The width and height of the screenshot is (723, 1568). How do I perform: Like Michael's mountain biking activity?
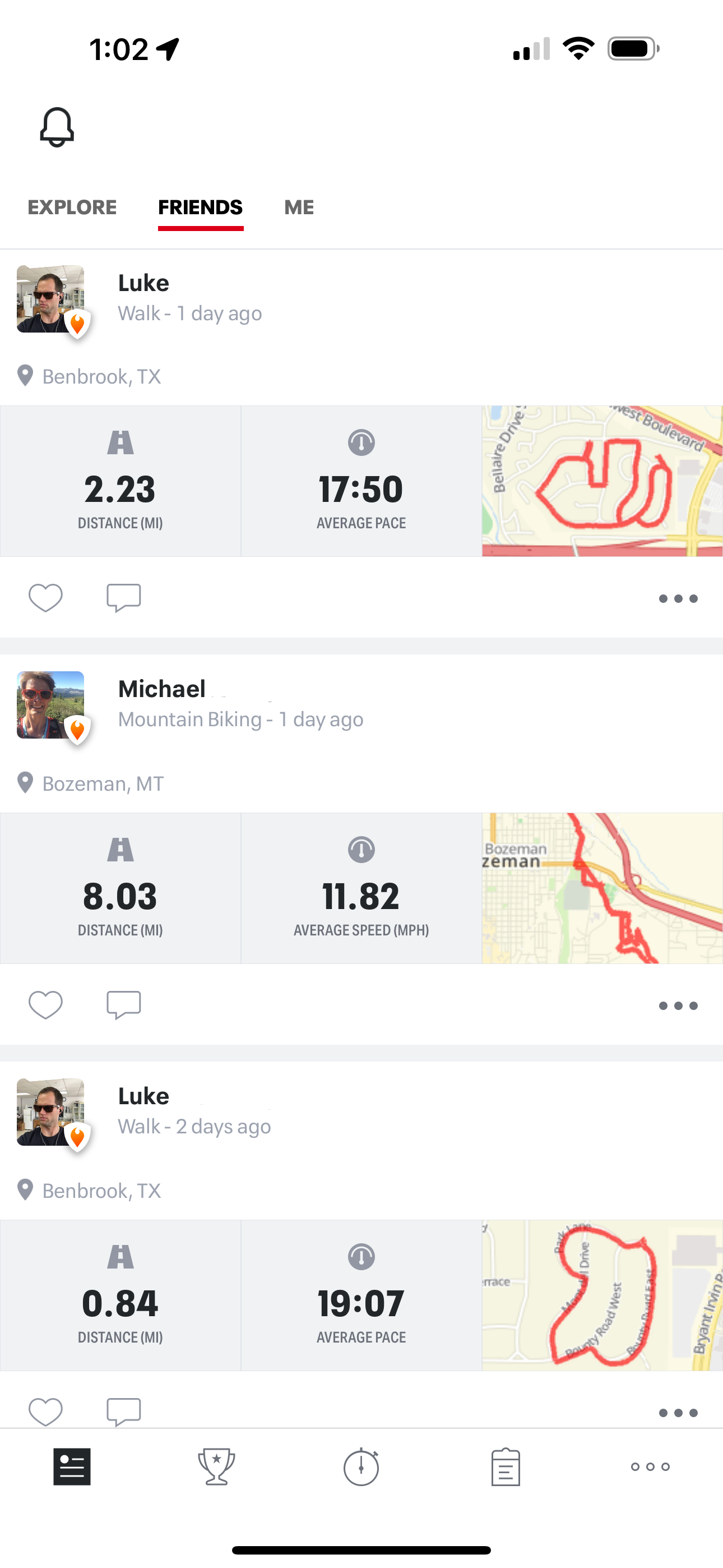pos(45,1004)
